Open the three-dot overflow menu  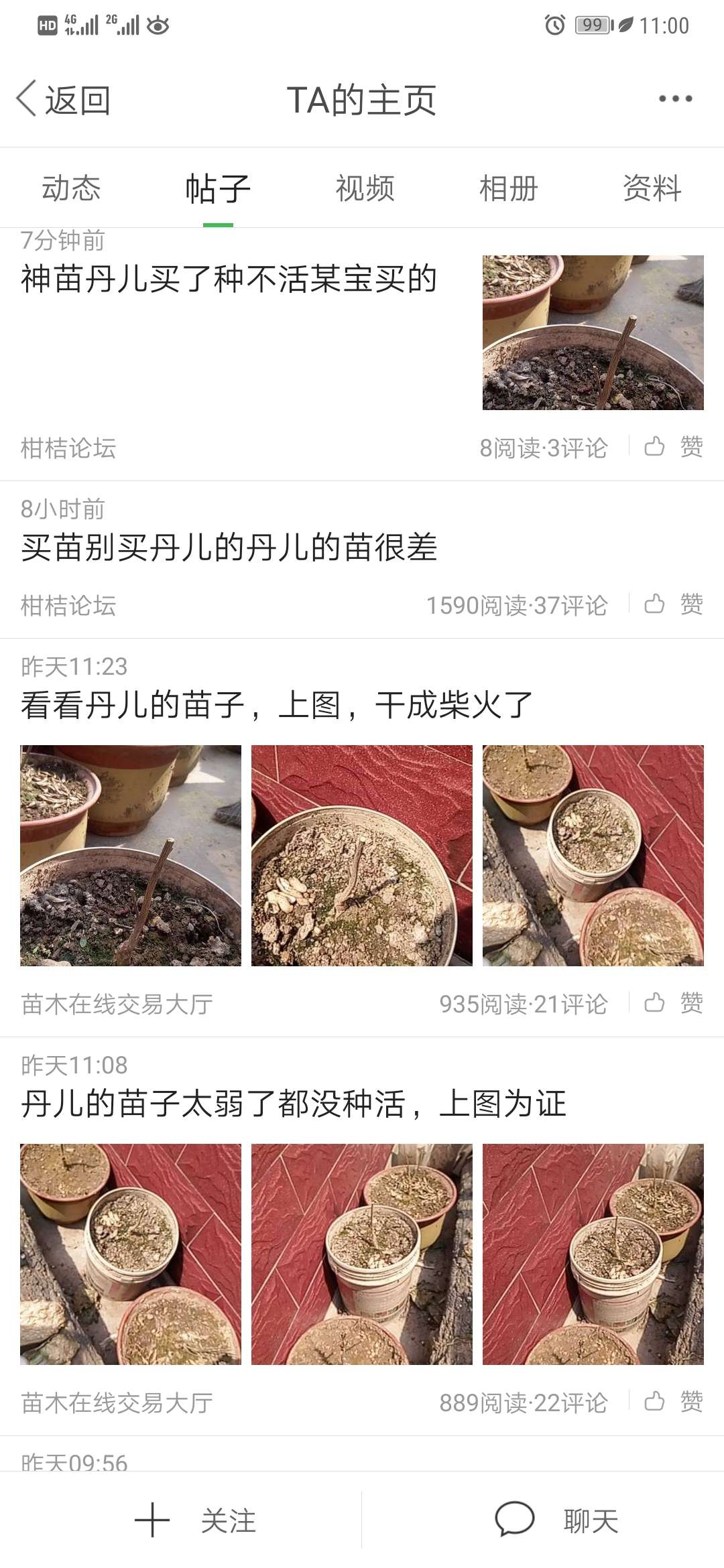pos(675,99)
